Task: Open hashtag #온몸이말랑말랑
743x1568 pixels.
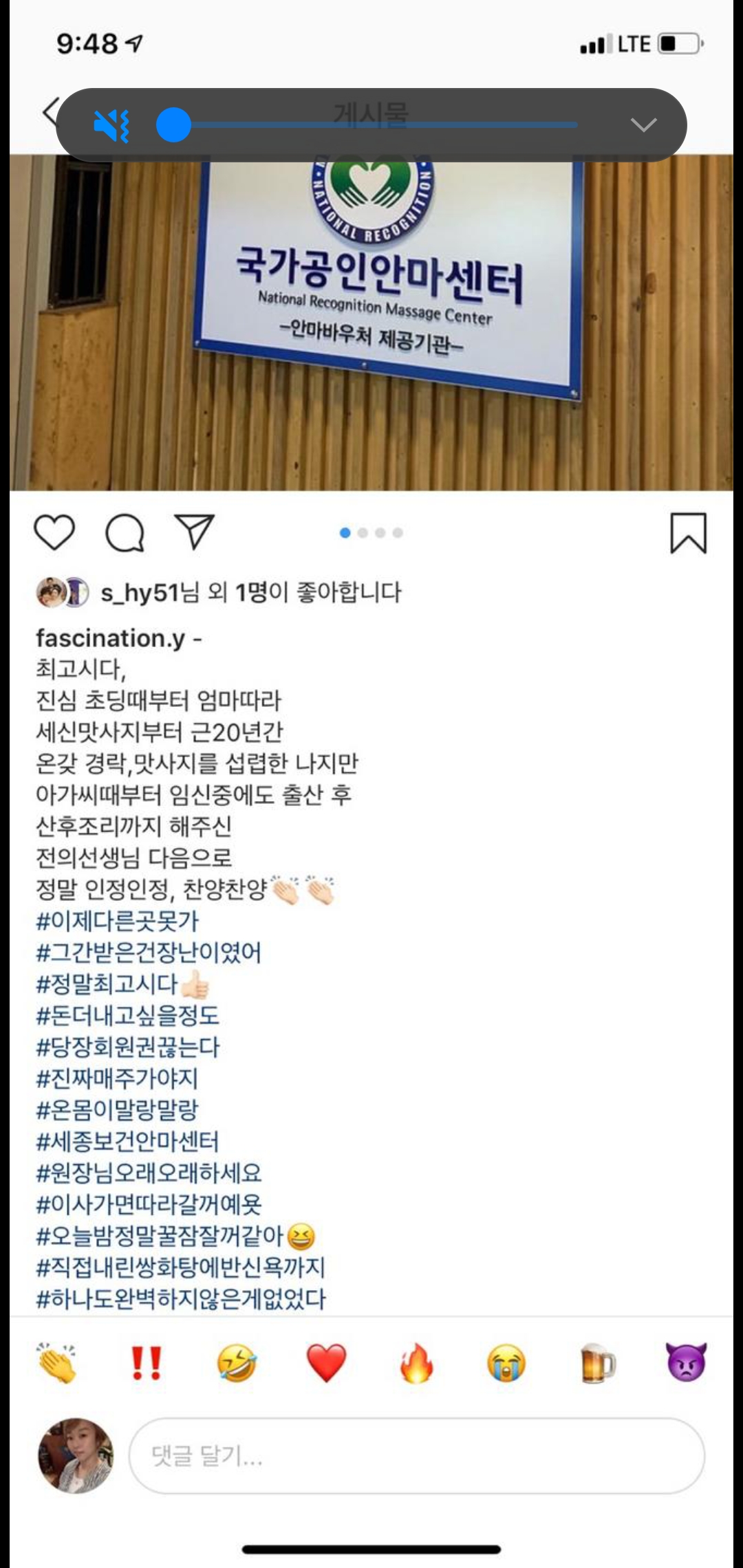Action: (x=117, y=1110)
